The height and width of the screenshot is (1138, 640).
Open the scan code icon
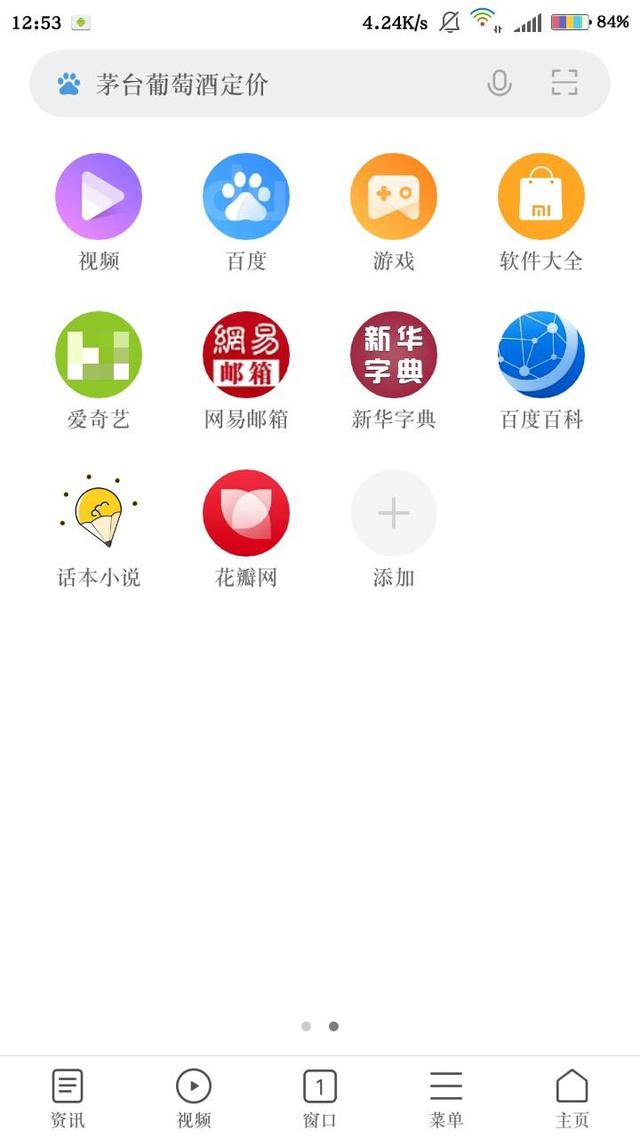click(x=564, y=83)
